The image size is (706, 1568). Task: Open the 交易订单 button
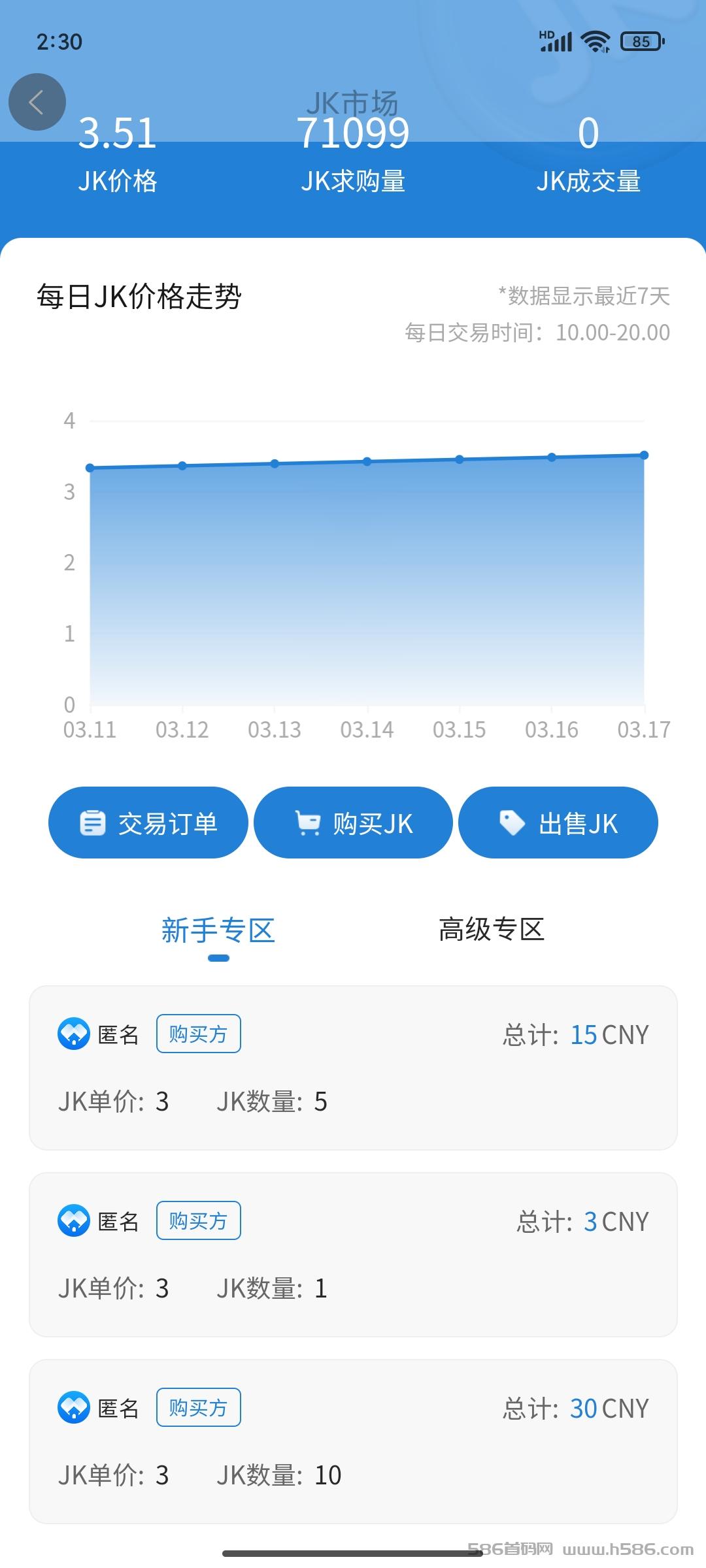[148, 823]
